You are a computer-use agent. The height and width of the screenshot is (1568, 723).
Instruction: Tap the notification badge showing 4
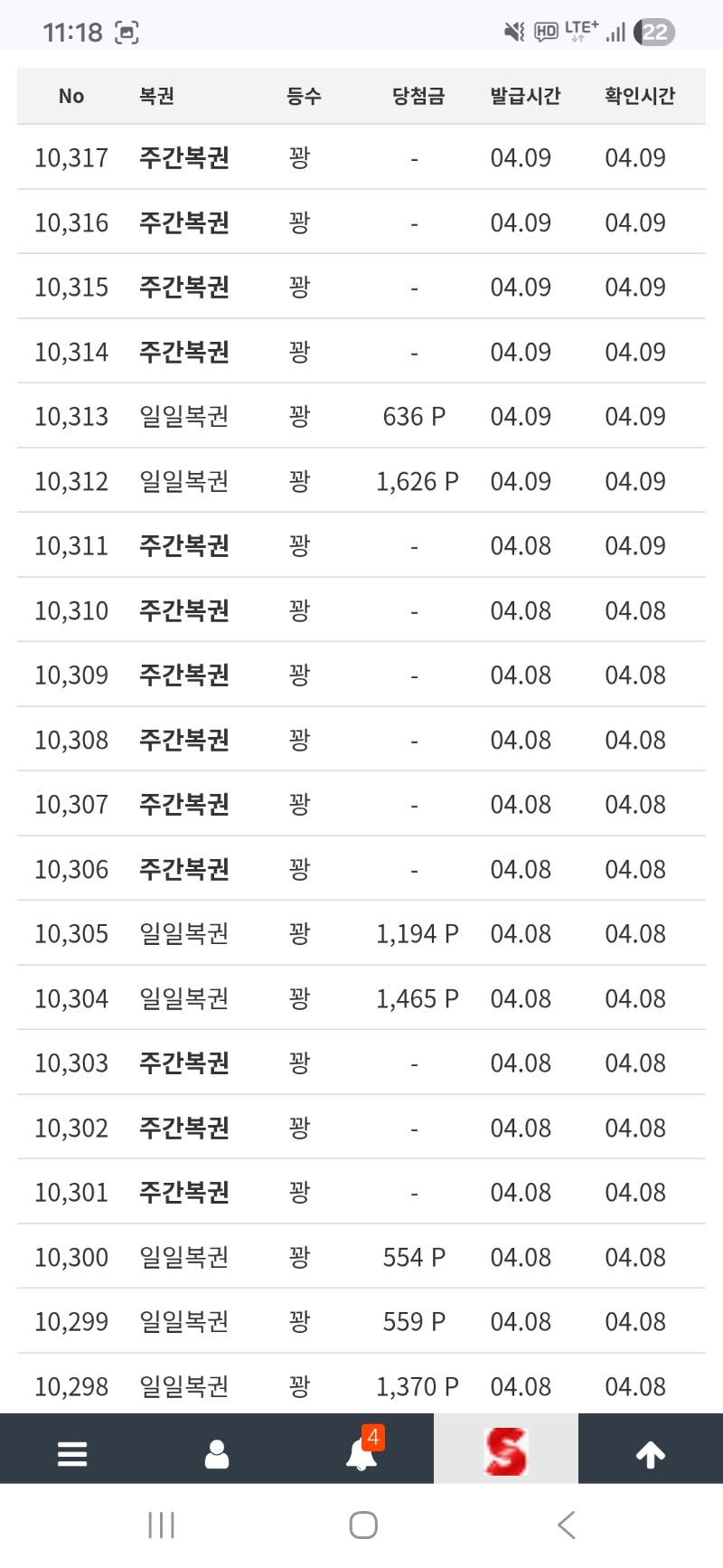pos(374,1436)
